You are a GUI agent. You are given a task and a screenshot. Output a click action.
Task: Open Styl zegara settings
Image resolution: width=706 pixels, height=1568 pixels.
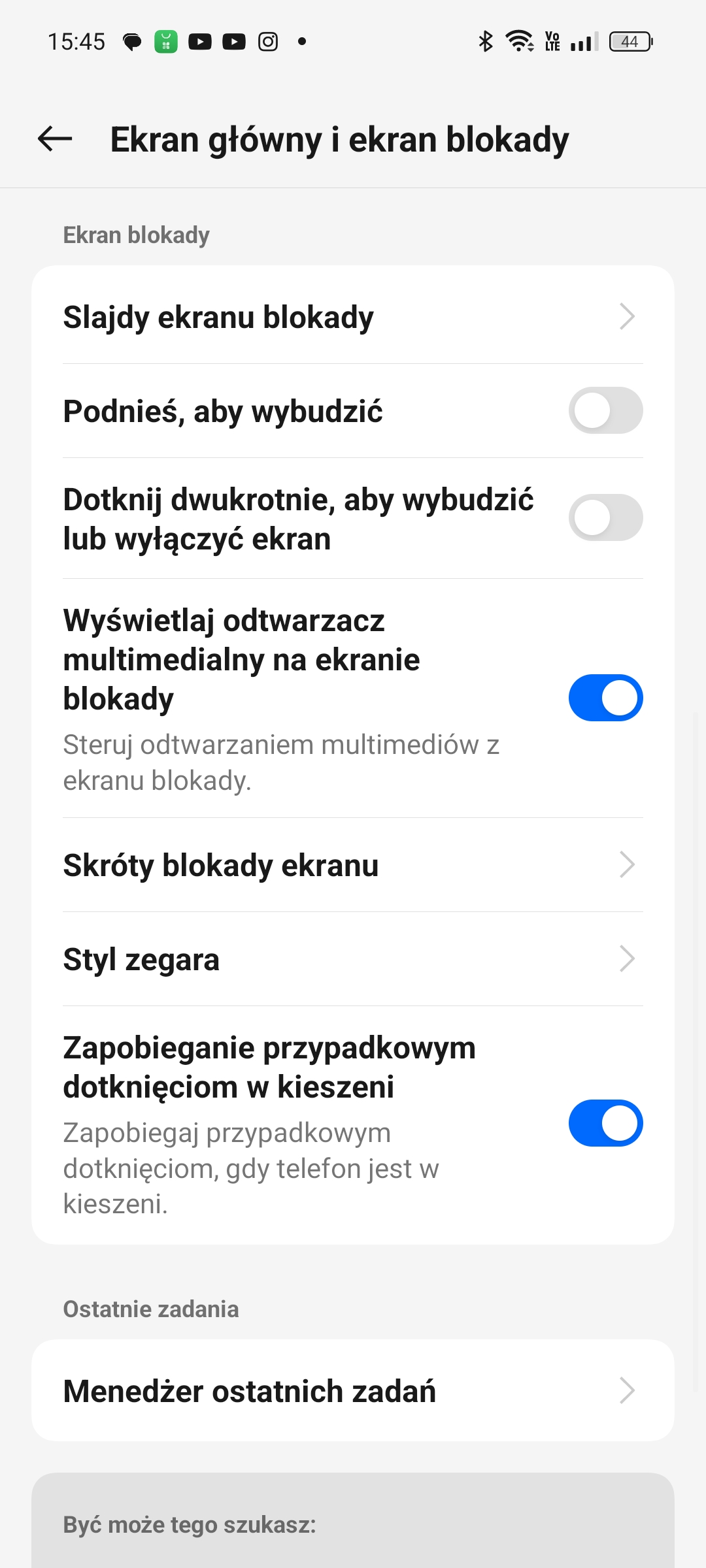(353, 959)
